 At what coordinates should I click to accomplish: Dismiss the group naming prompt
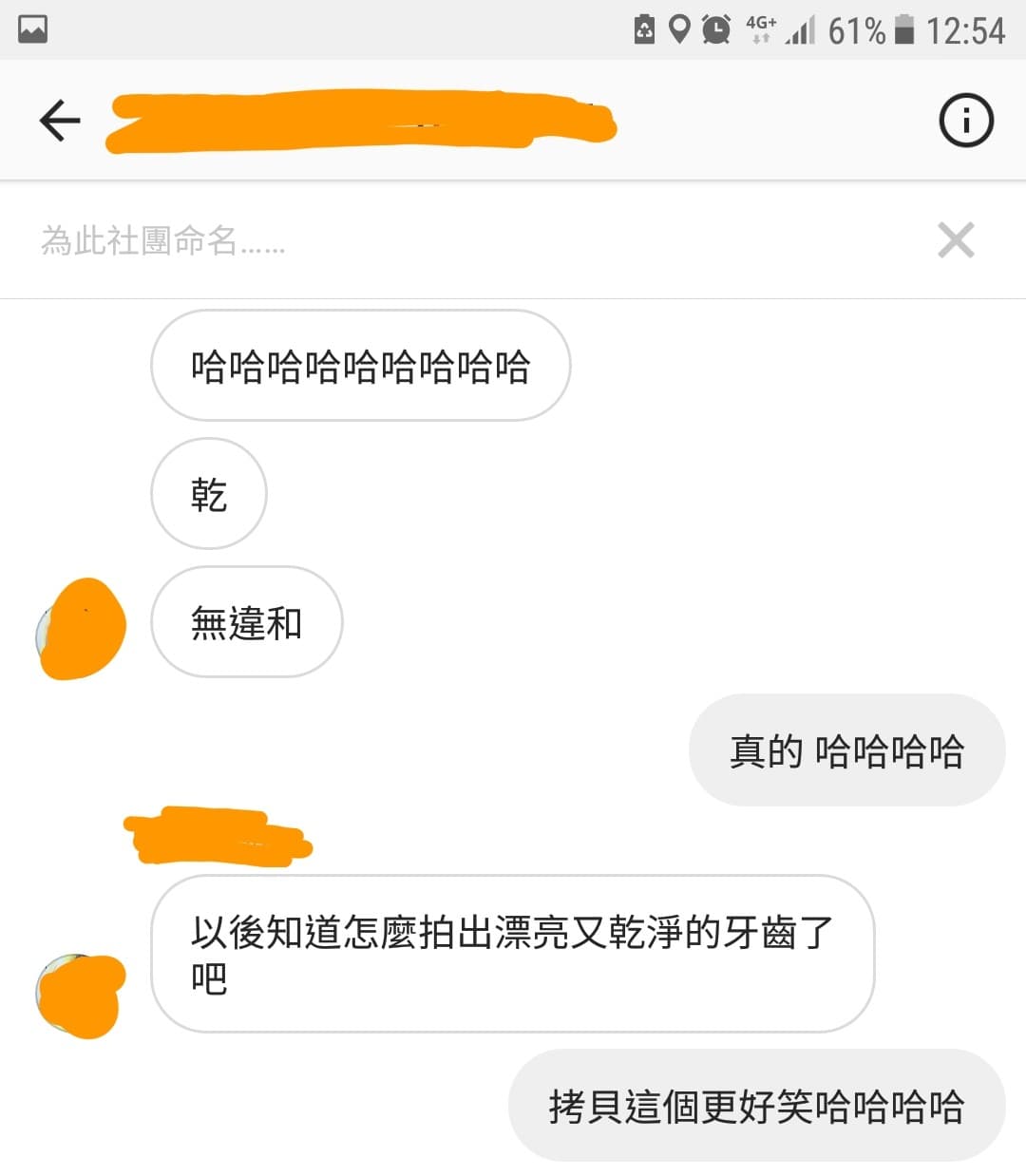point(956,240)
